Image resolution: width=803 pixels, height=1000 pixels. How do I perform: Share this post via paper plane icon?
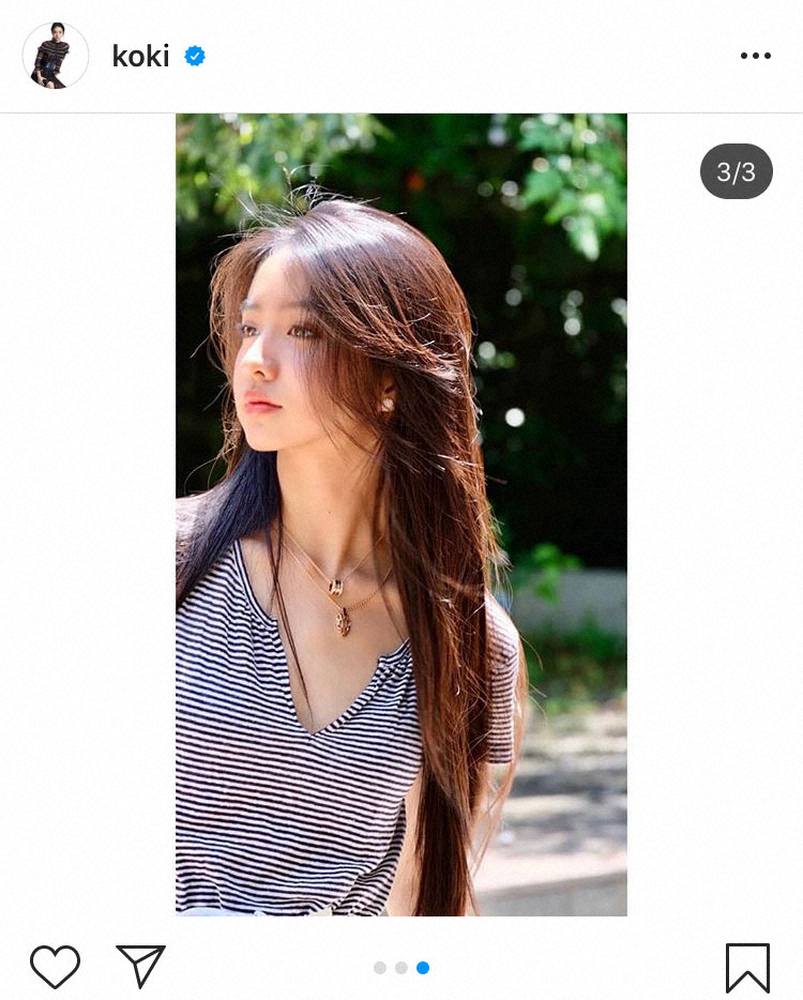tap(140, 967)
